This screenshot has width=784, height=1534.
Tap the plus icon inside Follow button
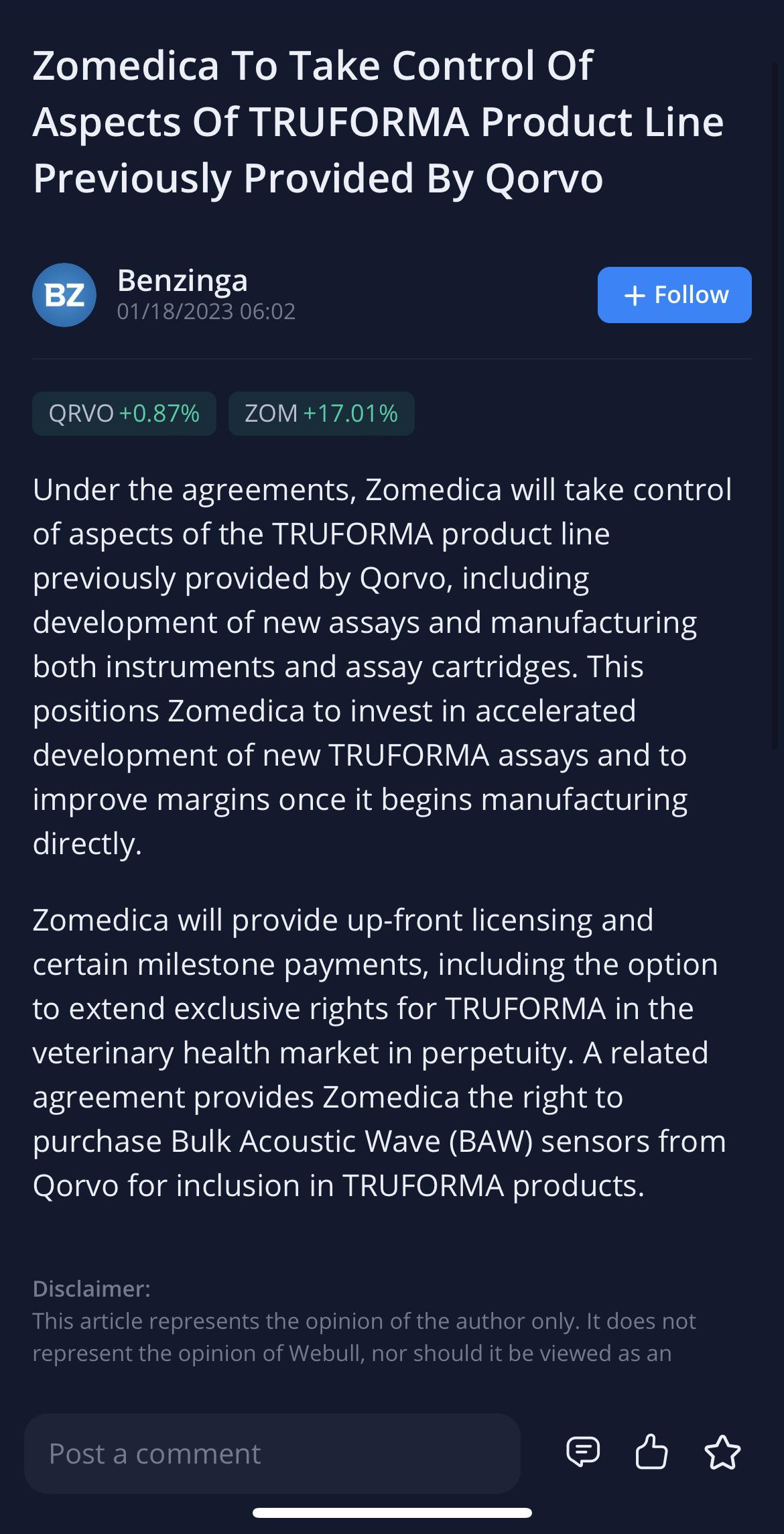[635, 294]
